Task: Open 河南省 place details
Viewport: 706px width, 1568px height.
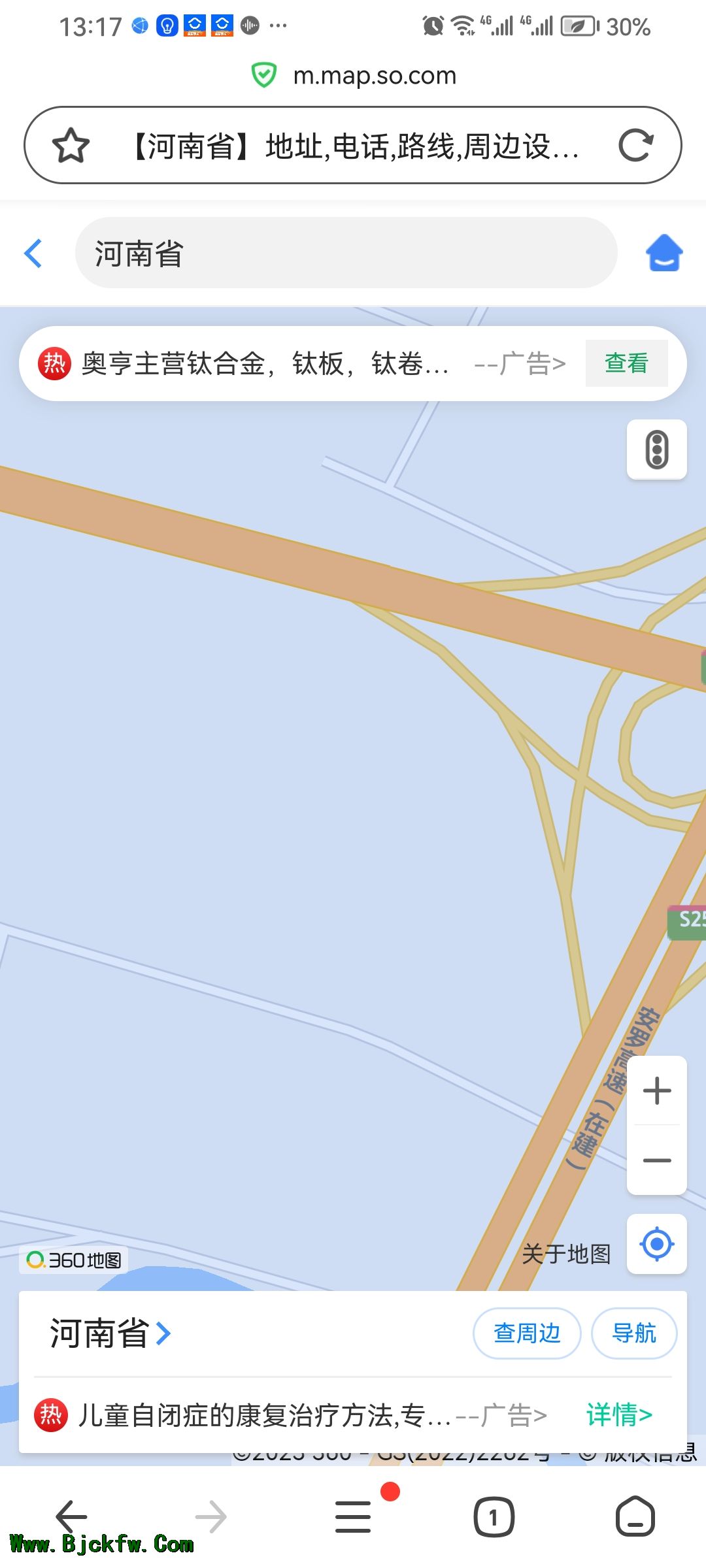Action: 110,1333
